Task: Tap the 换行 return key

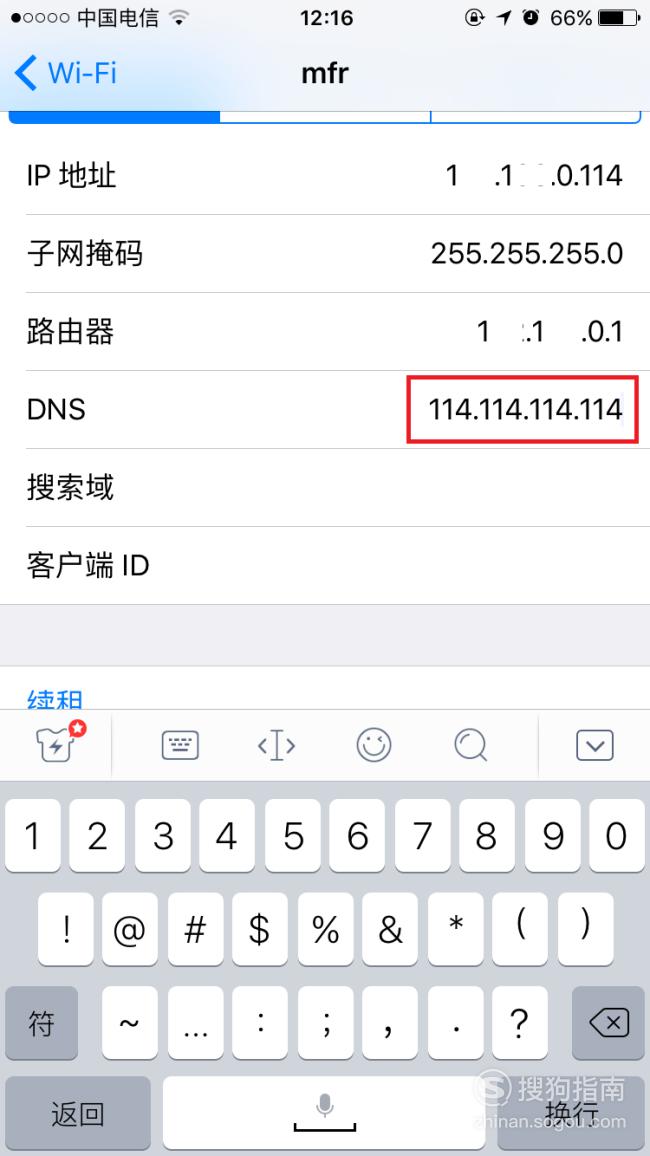Action: click(571, 1113)
